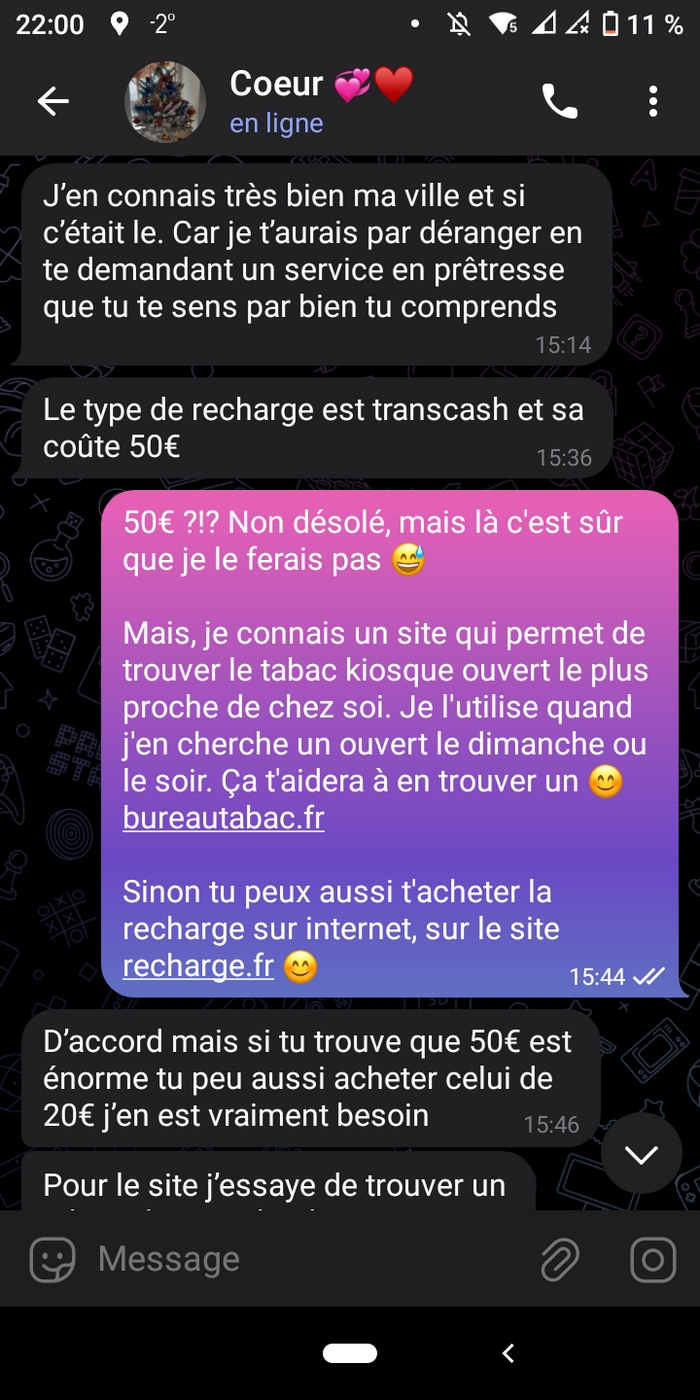Follow the recharge.fr link

tap(198, 966)
